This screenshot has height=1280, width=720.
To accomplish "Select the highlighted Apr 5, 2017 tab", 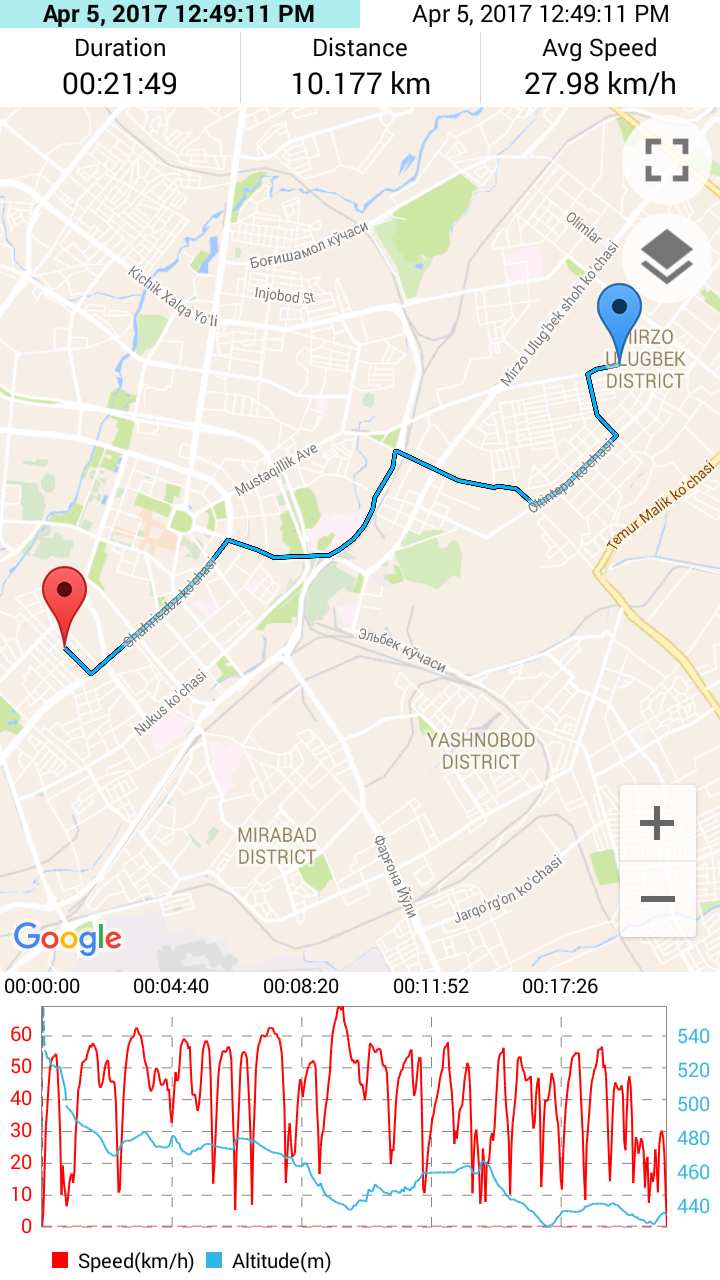I will pyautogui.click(x=179, y=14).
